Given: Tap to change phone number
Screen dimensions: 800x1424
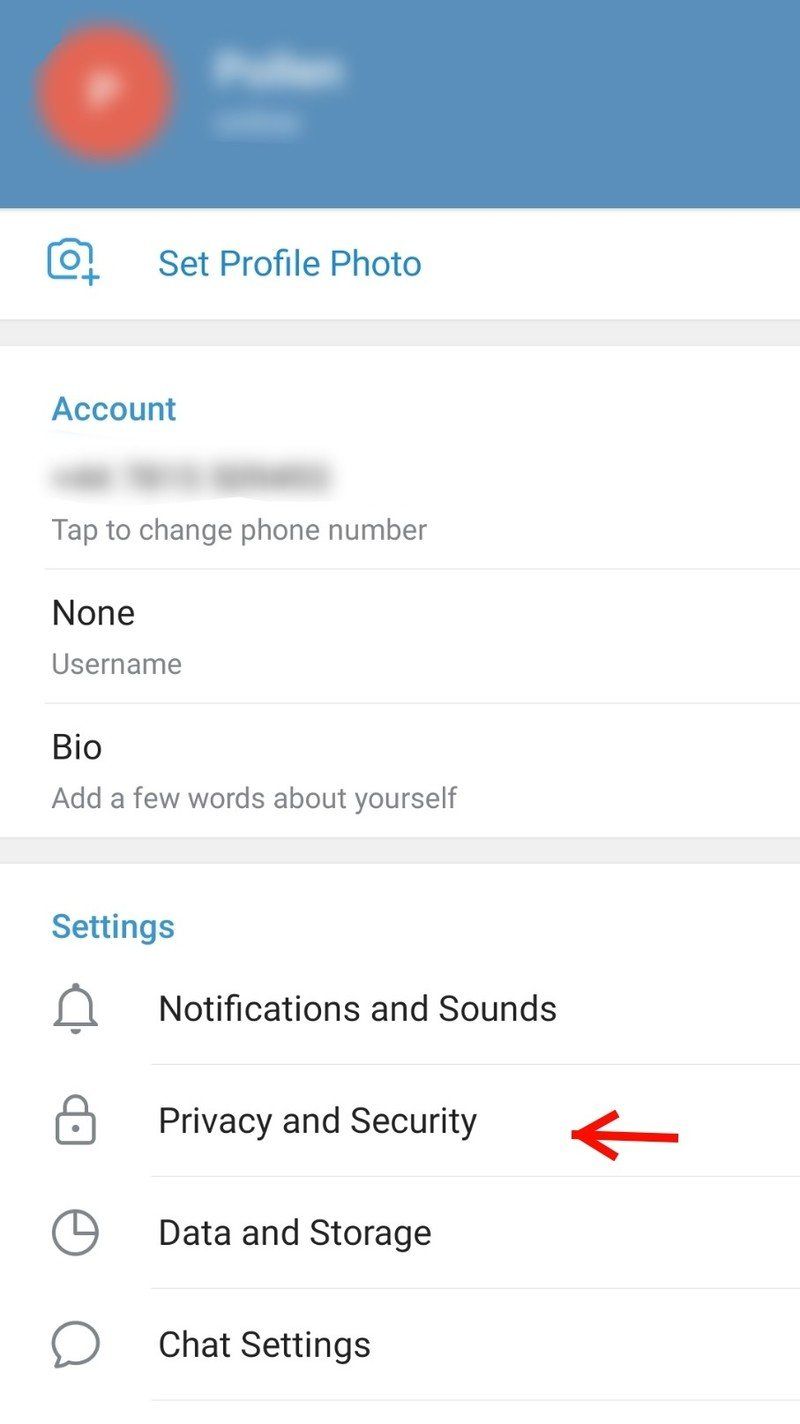Looking at the screenshot, I should click(239, 529).
